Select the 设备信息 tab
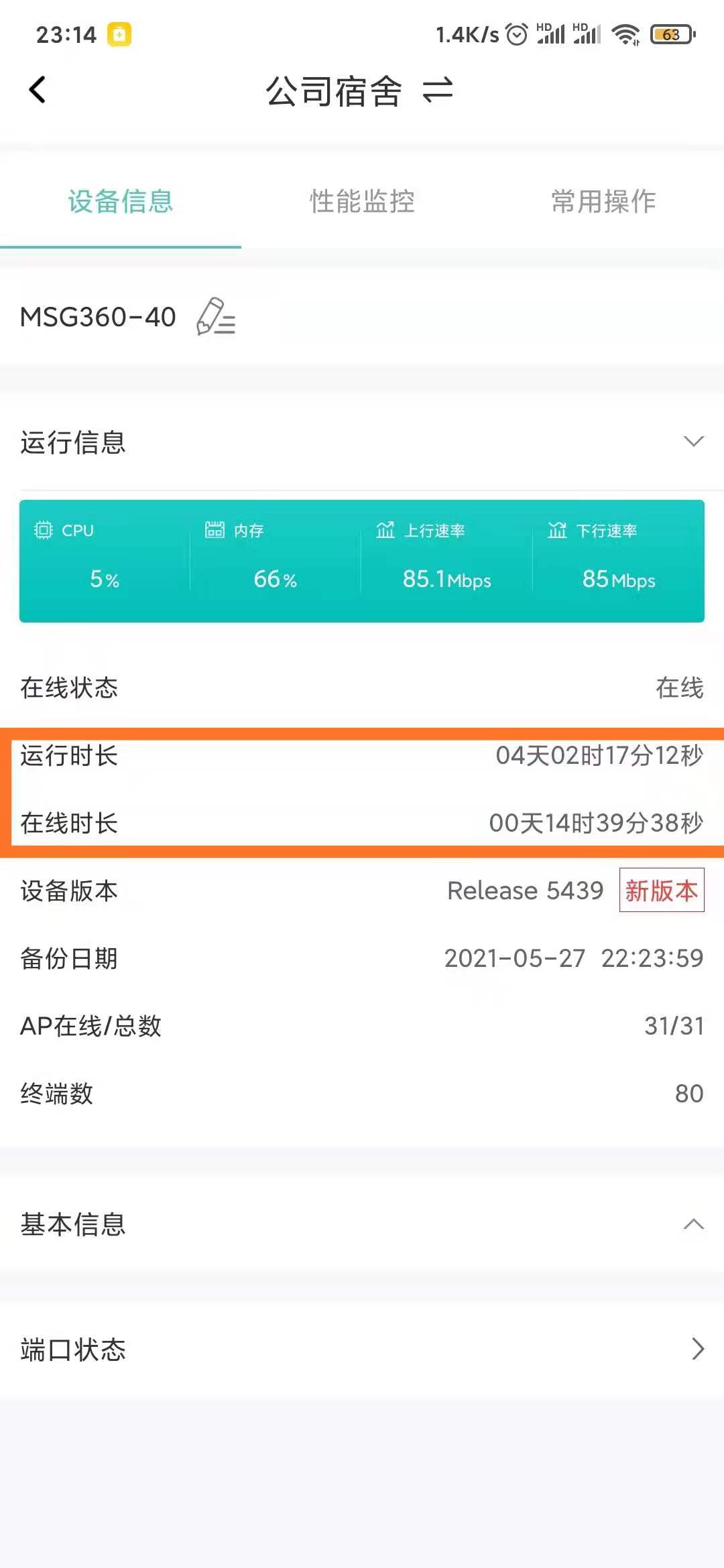This screenshot has height=1568, width=724. 121,201
